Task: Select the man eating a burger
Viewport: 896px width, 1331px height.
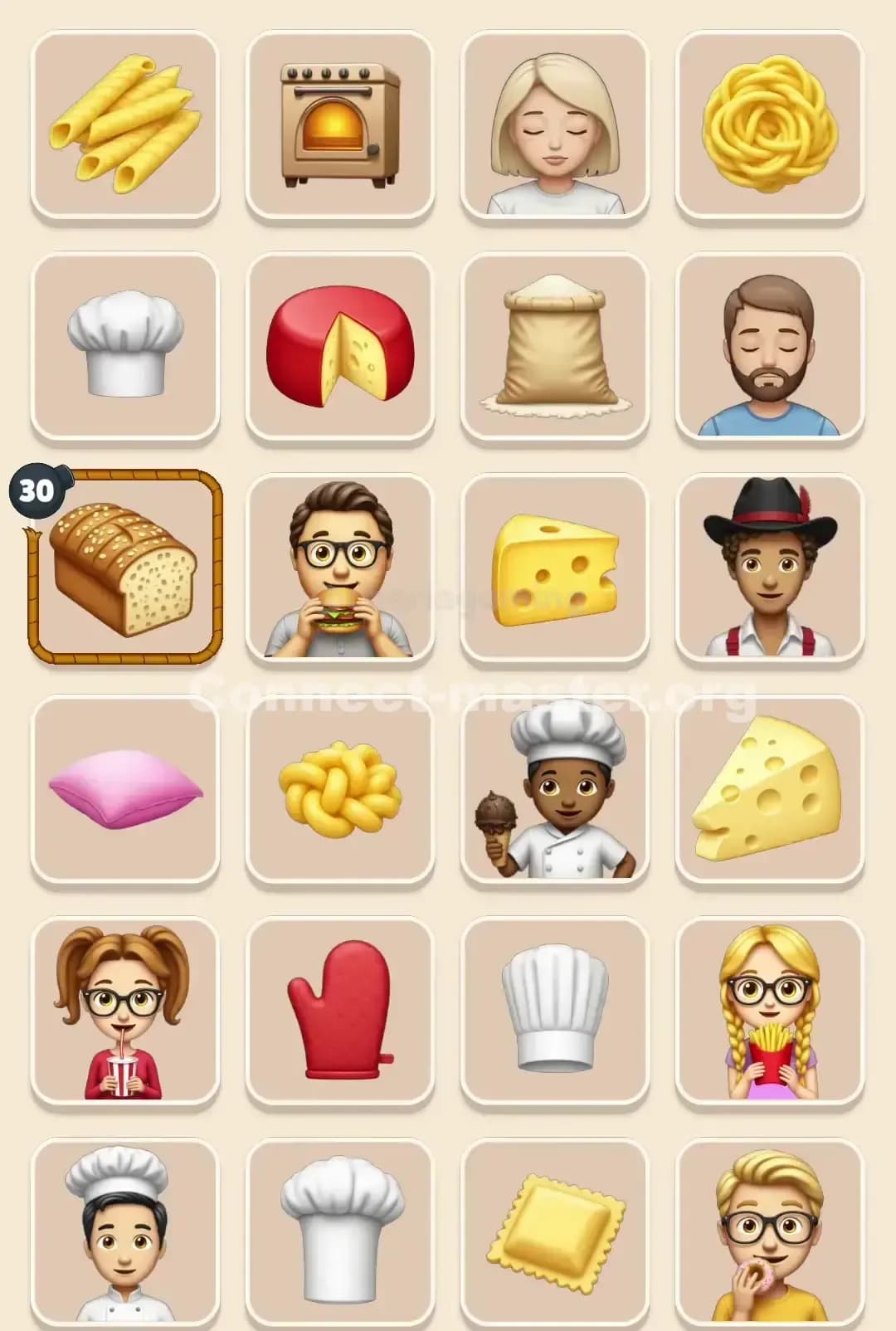Action: click(340, 568)
